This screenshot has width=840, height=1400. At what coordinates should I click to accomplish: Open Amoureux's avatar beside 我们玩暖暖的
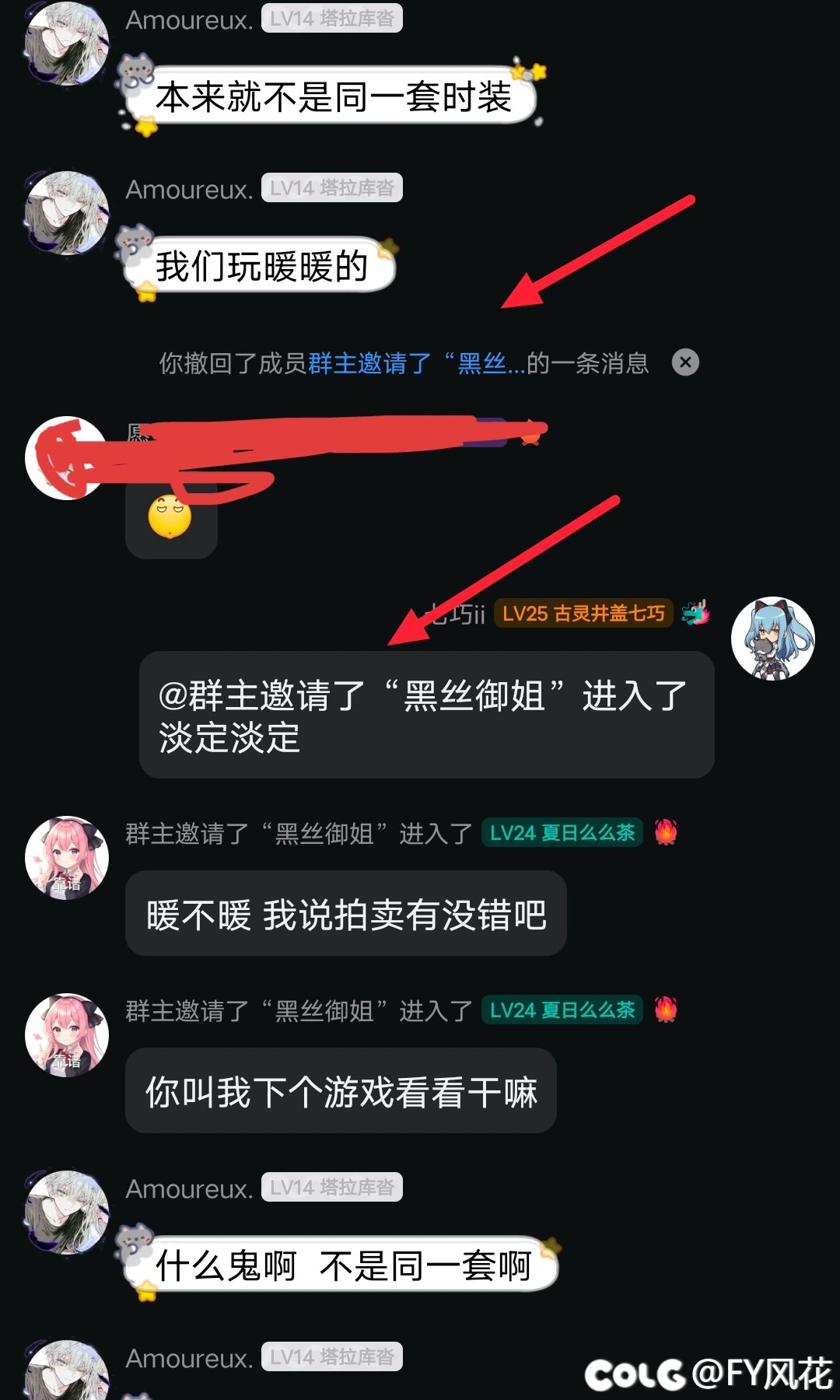[67, 212]
